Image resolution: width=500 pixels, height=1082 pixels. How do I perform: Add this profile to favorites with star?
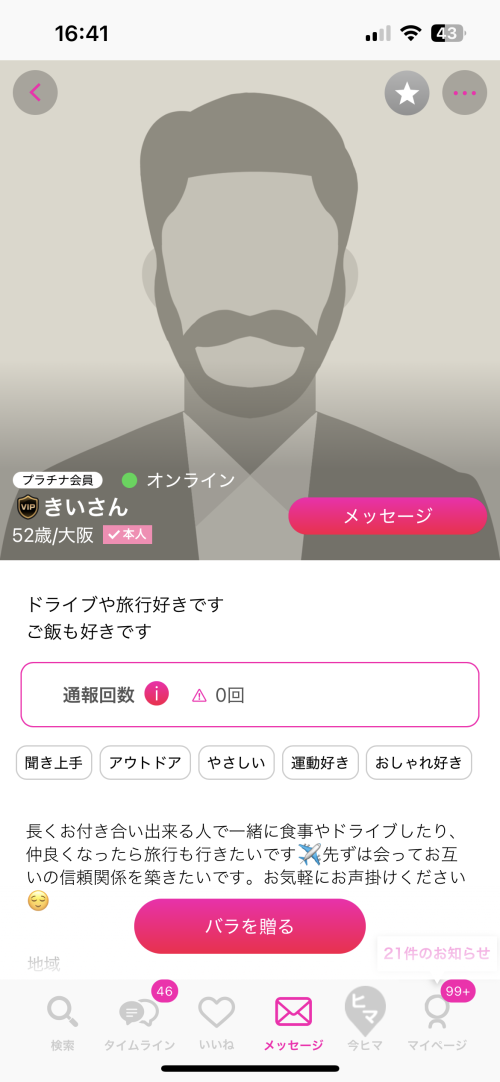click(x=407, y=92)
